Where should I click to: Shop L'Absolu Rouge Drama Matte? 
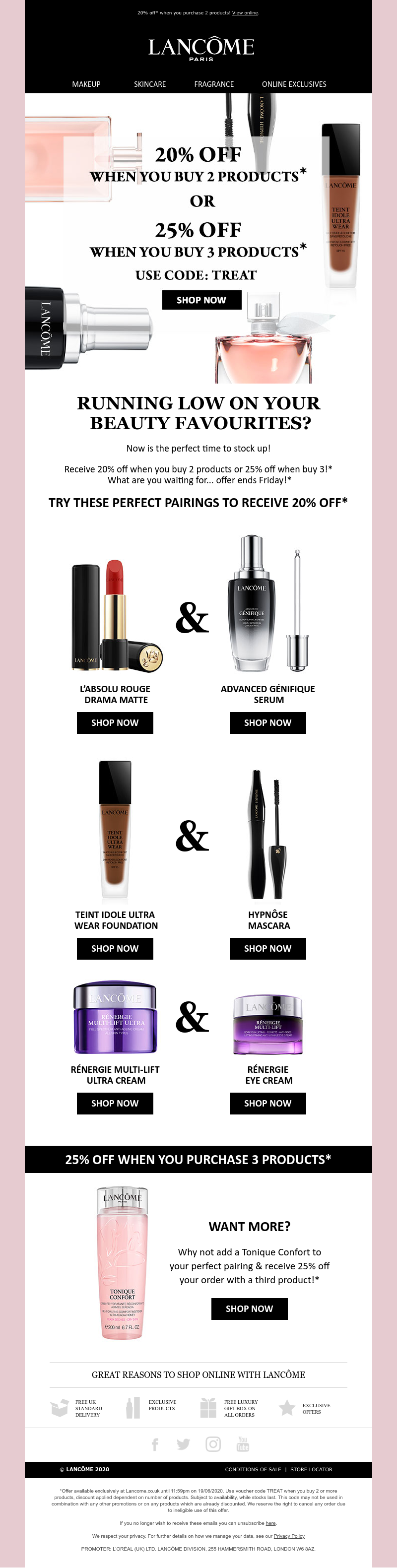pos(115,722)
